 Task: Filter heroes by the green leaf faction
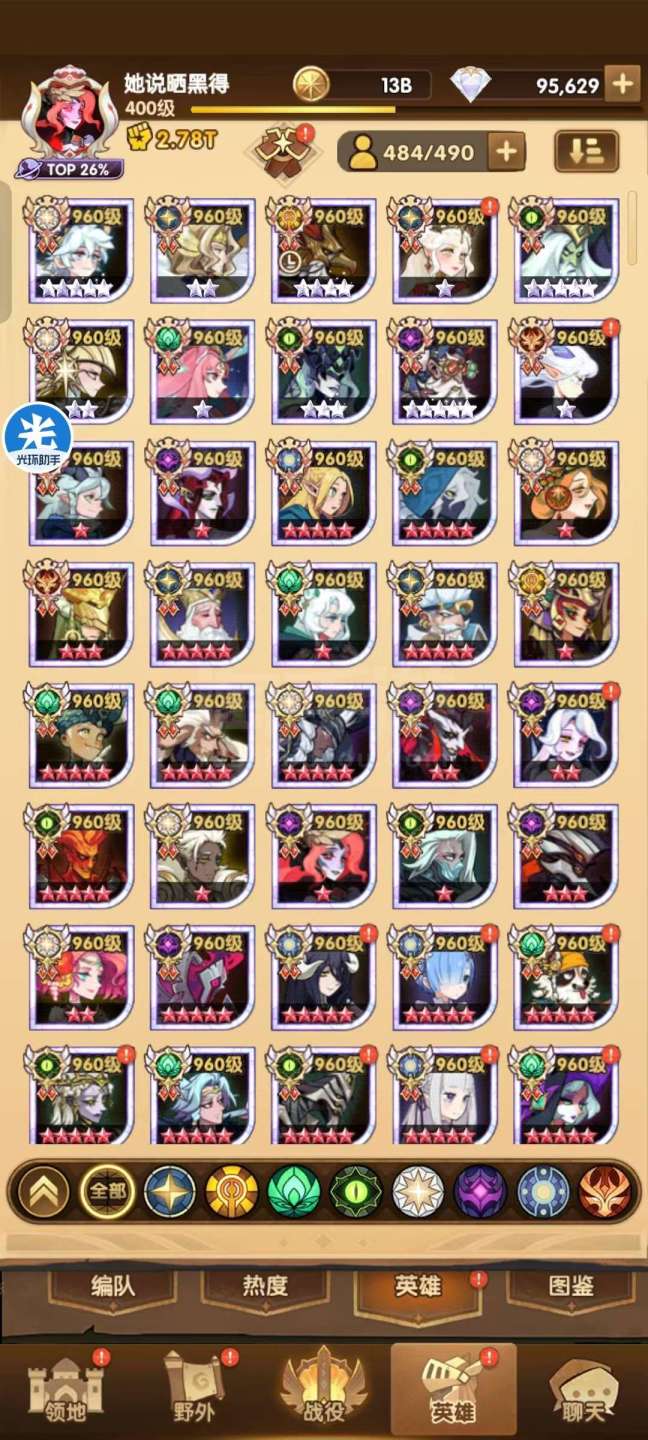(293, 1191)
